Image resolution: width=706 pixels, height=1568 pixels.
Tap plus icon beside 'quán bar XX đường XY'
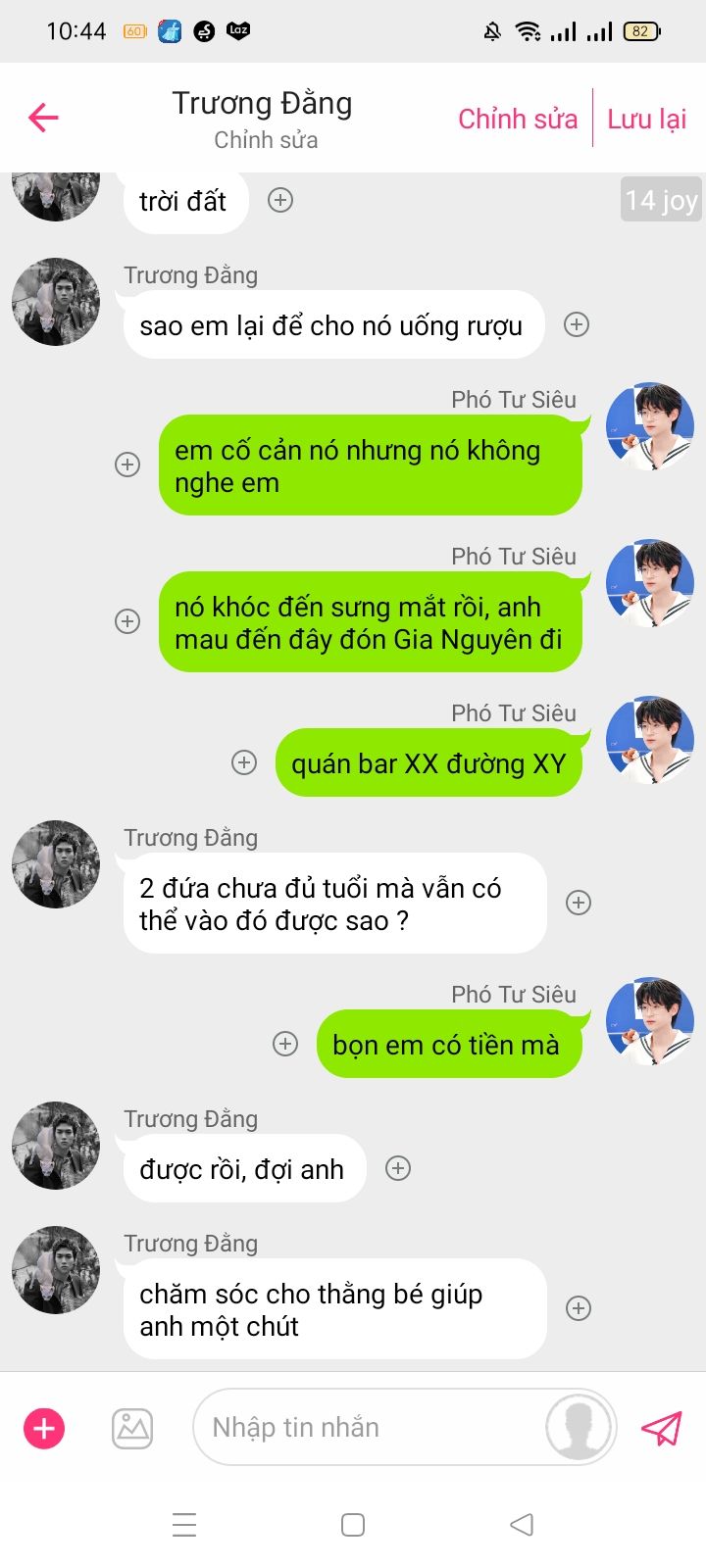point(244,762)
